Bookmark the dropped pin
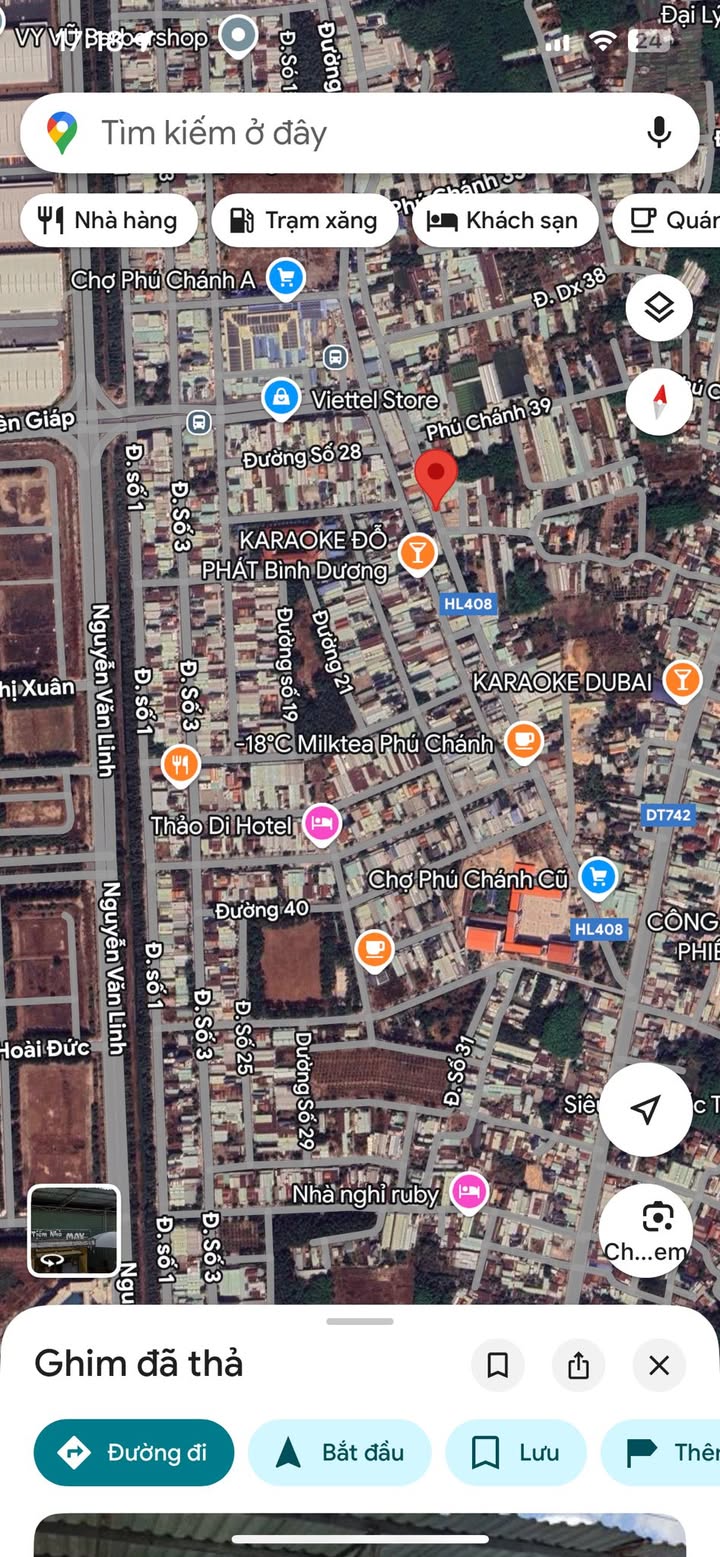This screenshot has height=1557, width=720. (498, 1366)
